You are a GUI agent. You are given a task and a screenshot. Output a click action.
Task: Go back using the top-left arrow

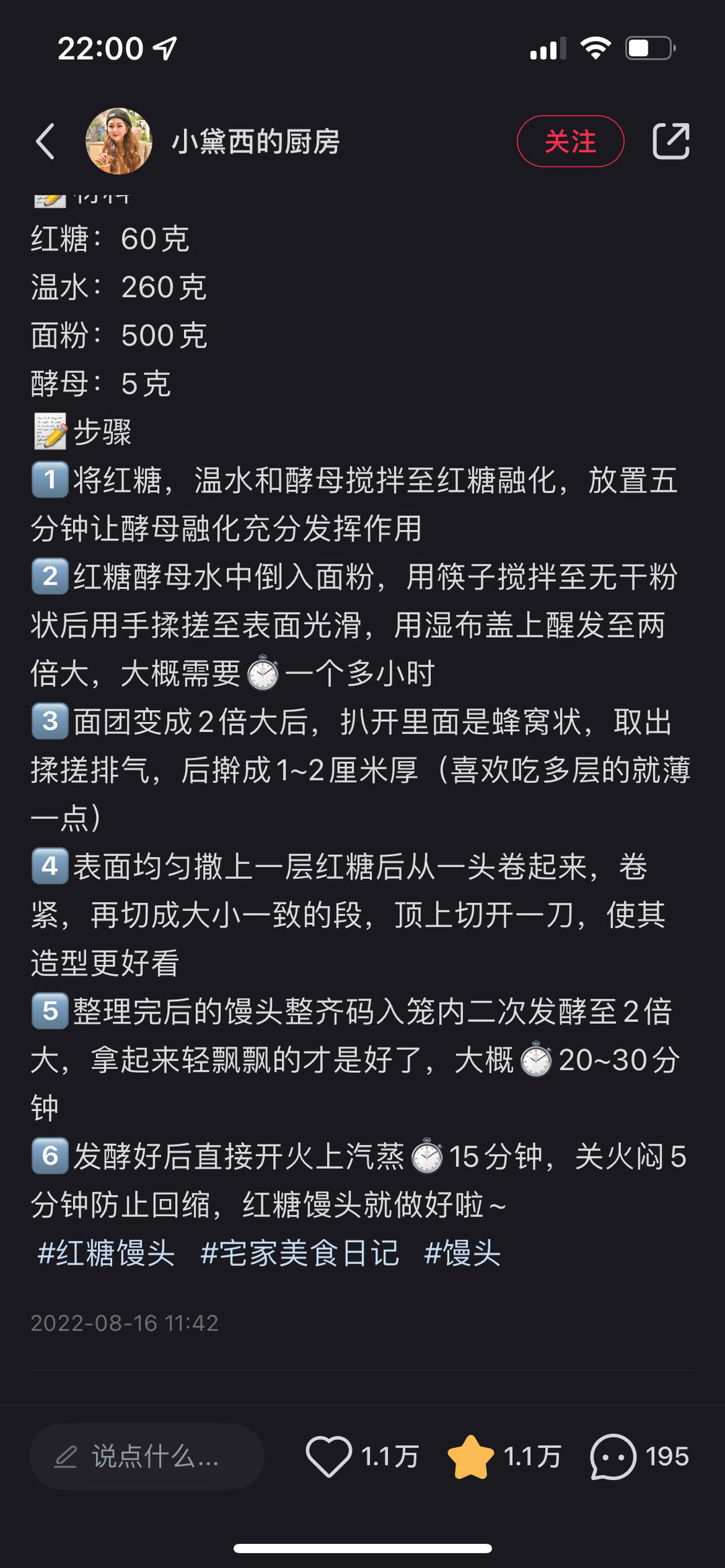click(46, 142)
